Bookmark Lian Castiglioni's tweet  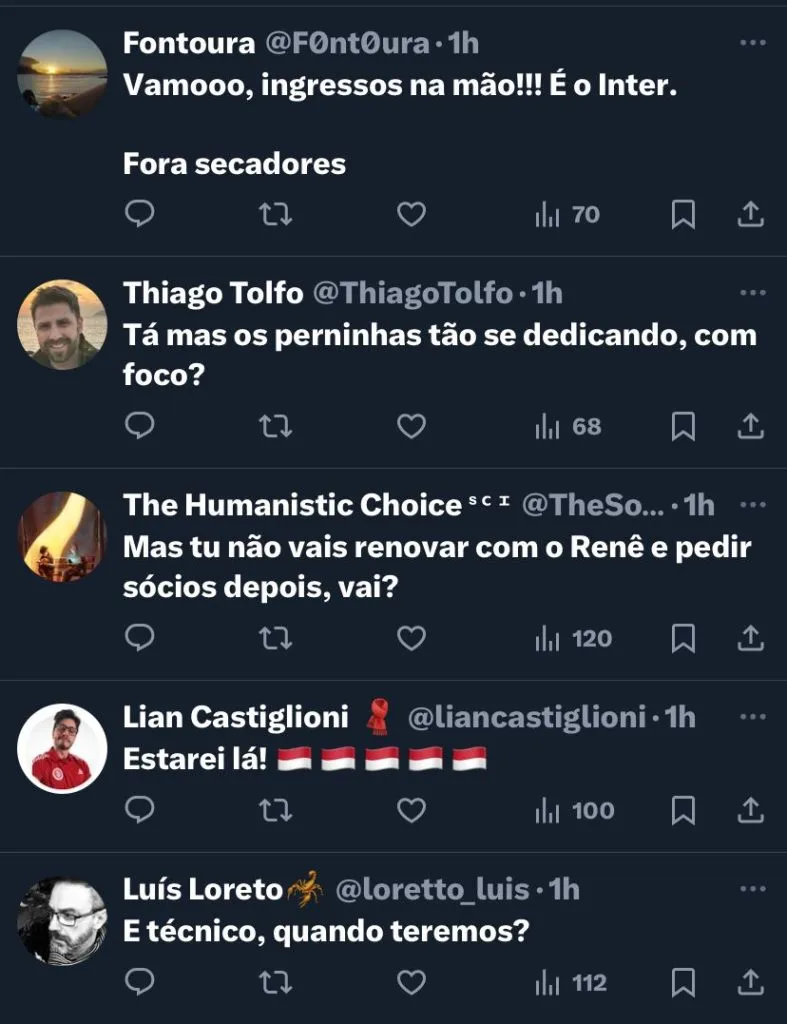[x=683, y=810]
